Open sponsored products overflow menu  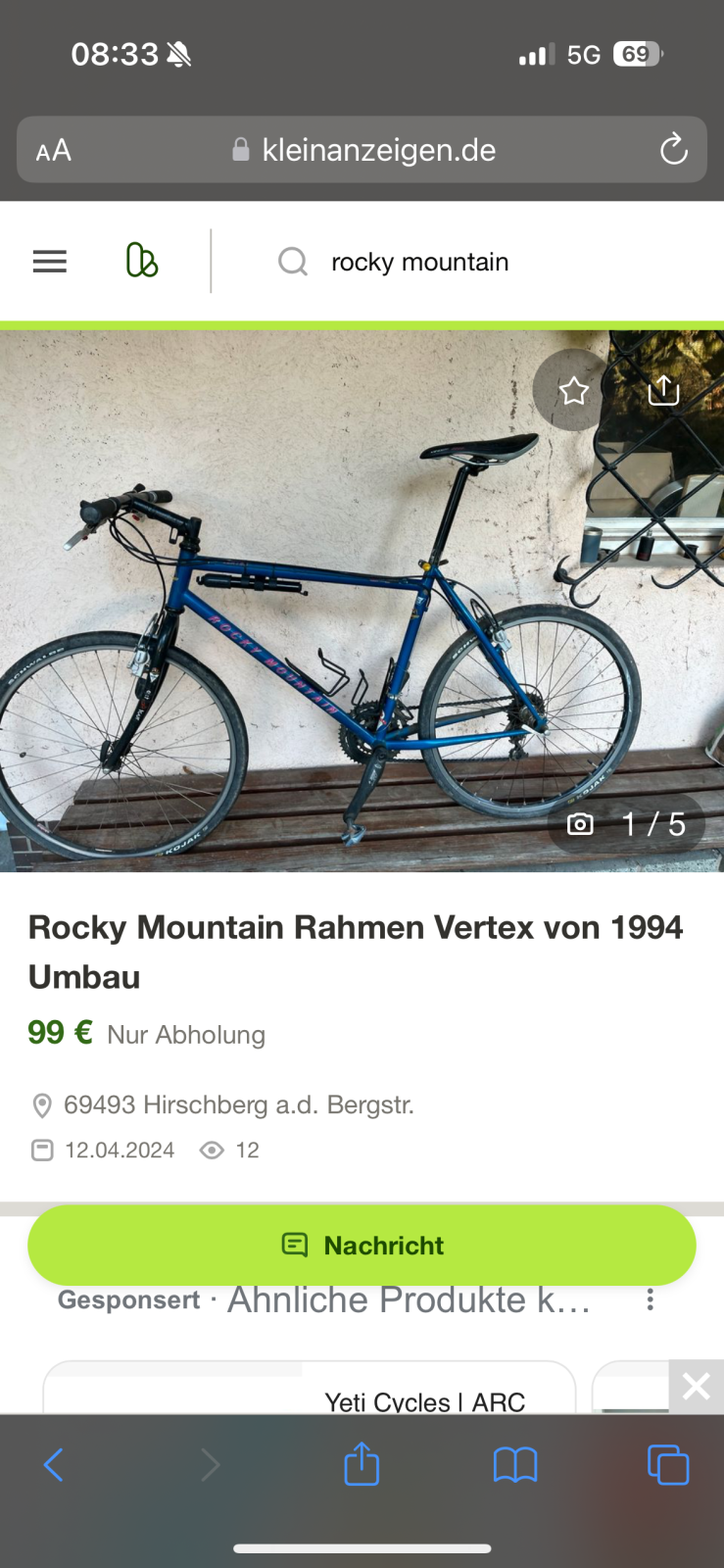coord(650,1300)
